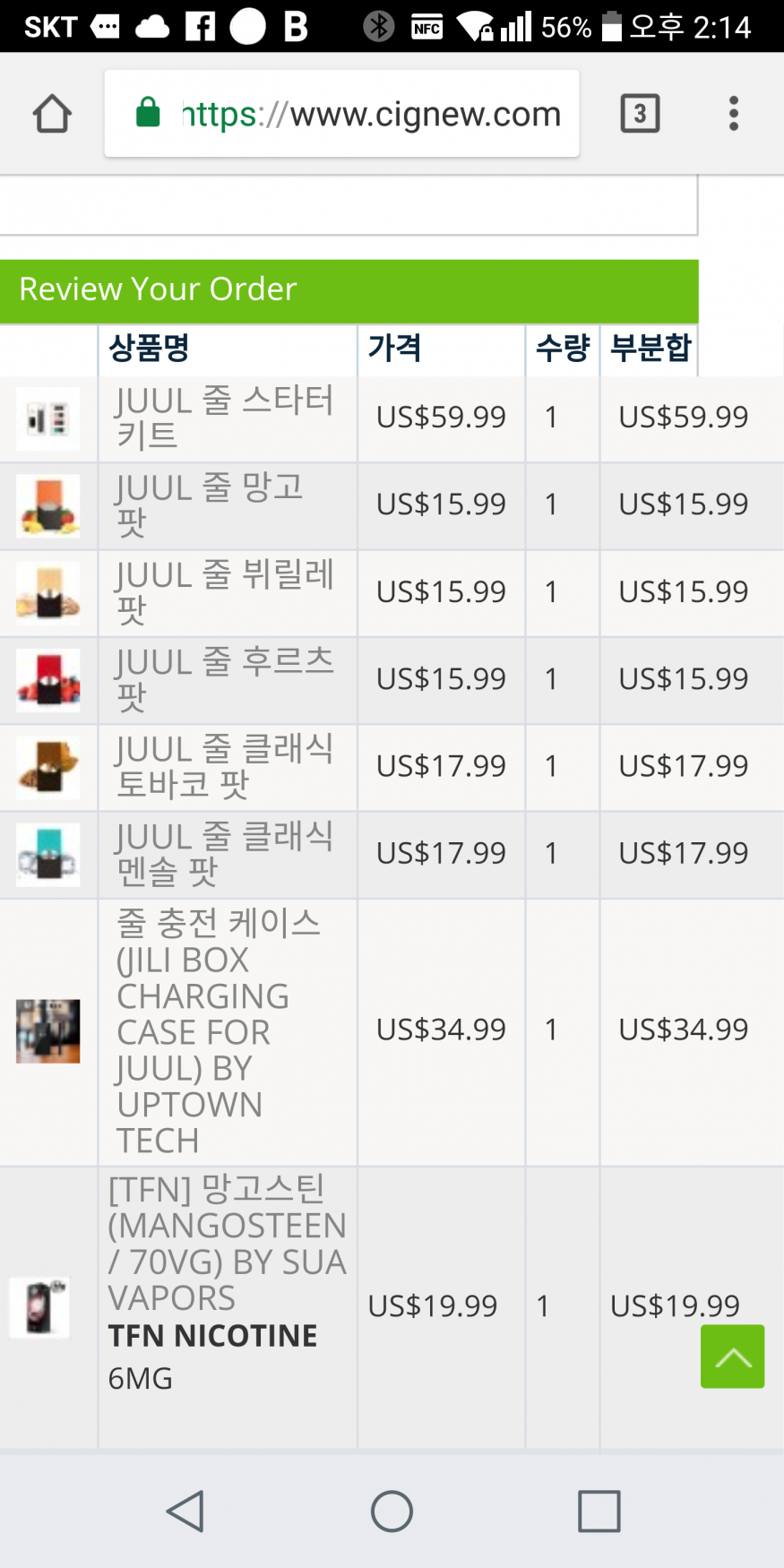Tap the cignew.com address bar
This screenshot has width=784, height=1568.
pos(358,114)
